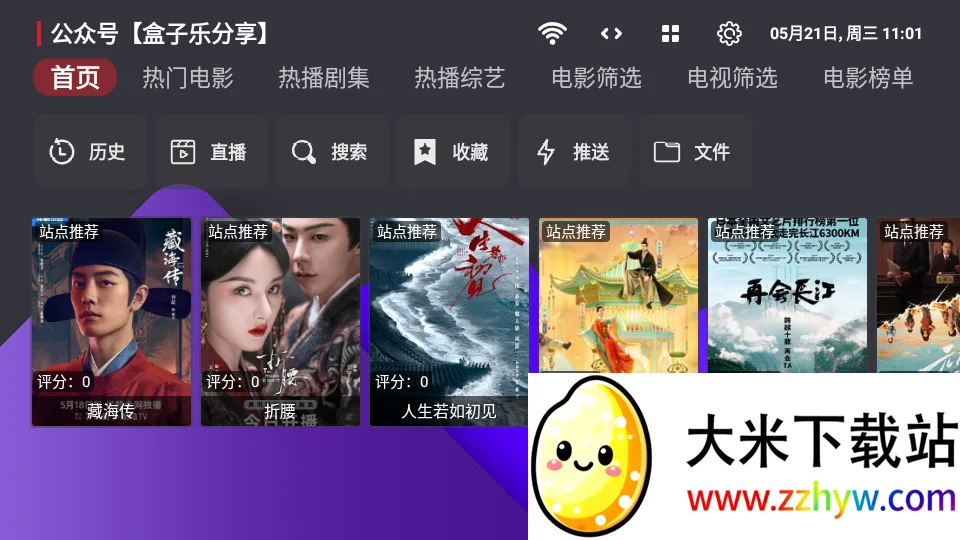Open the settings gear icon
960x540 pixels.
pyautogui.click(x=729, y=34)
